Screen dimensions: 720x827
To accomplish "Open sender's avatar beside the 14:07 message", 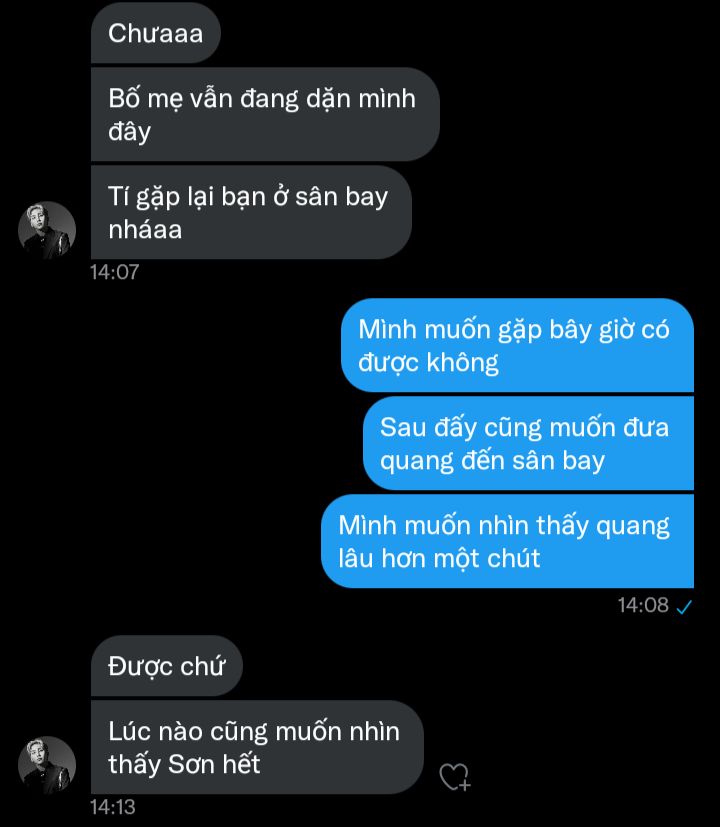I will click(x=47, y=231).
